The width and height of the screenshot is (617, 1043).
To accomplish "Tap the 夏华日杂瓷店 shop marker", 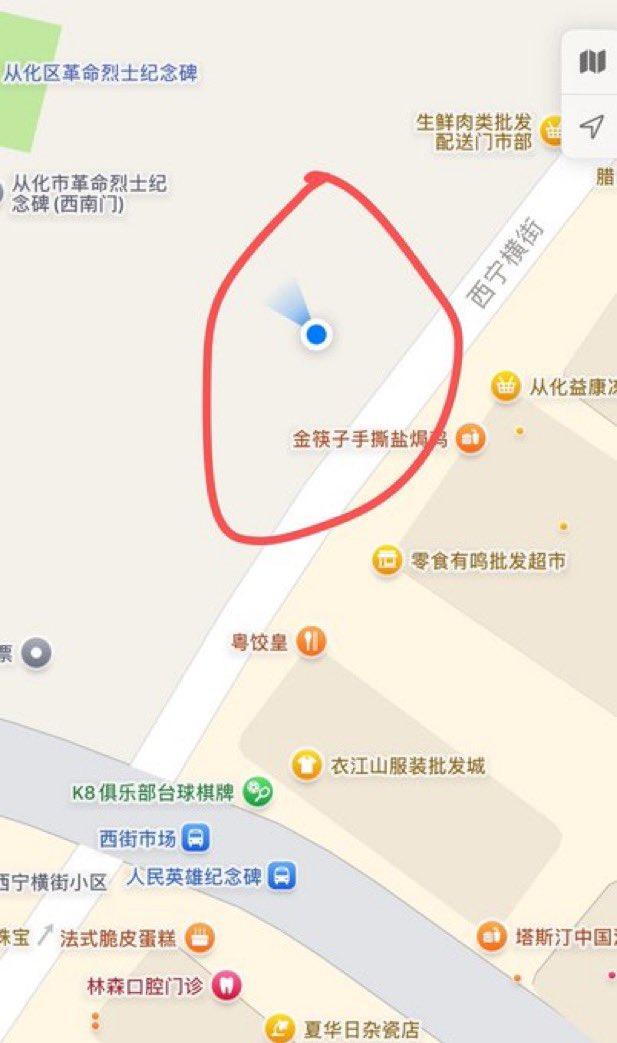I will [279, 1028].
